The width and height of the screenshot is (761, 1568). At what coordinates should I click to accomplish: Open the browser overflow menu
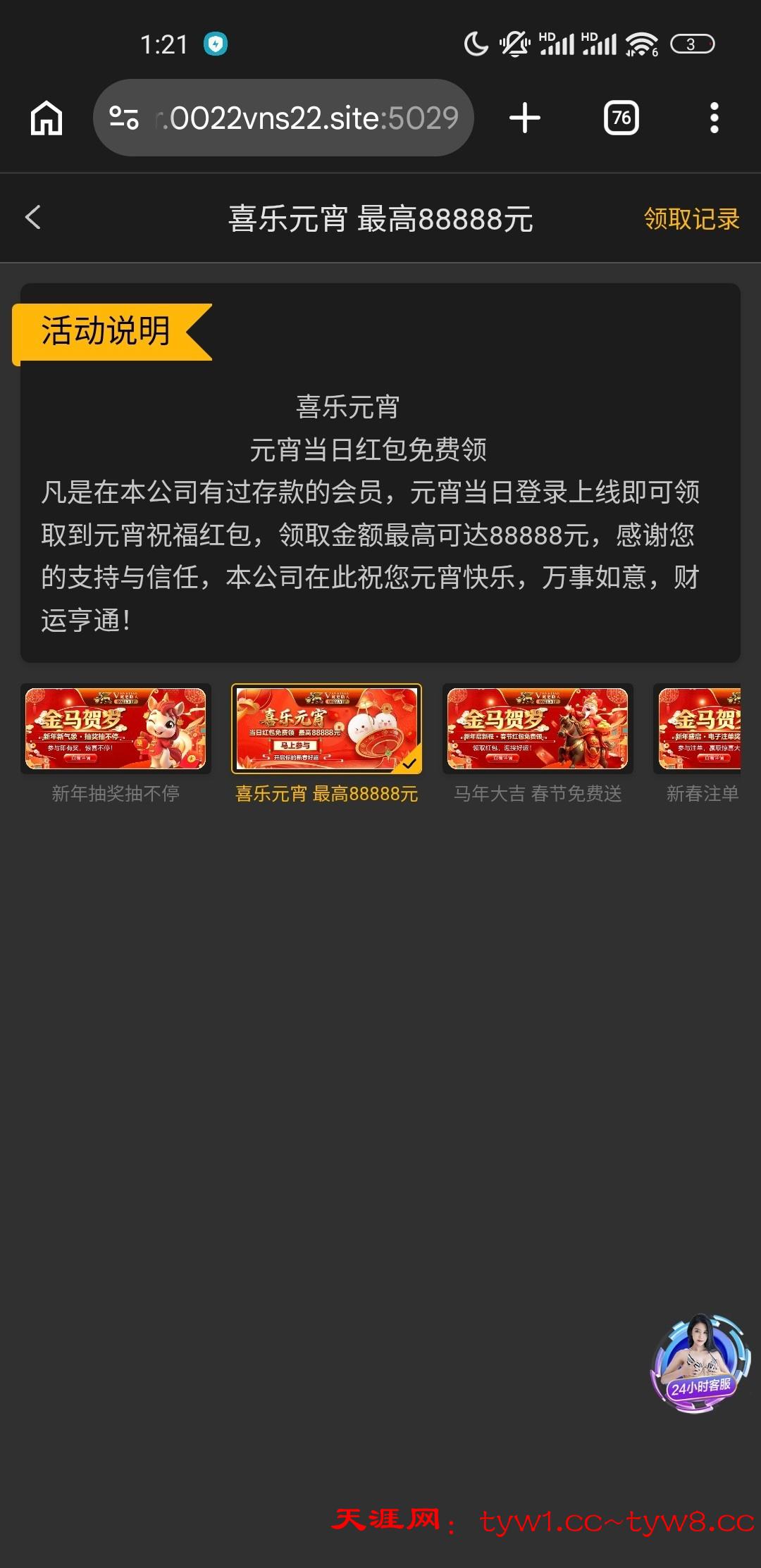click(x=714, y=118)
